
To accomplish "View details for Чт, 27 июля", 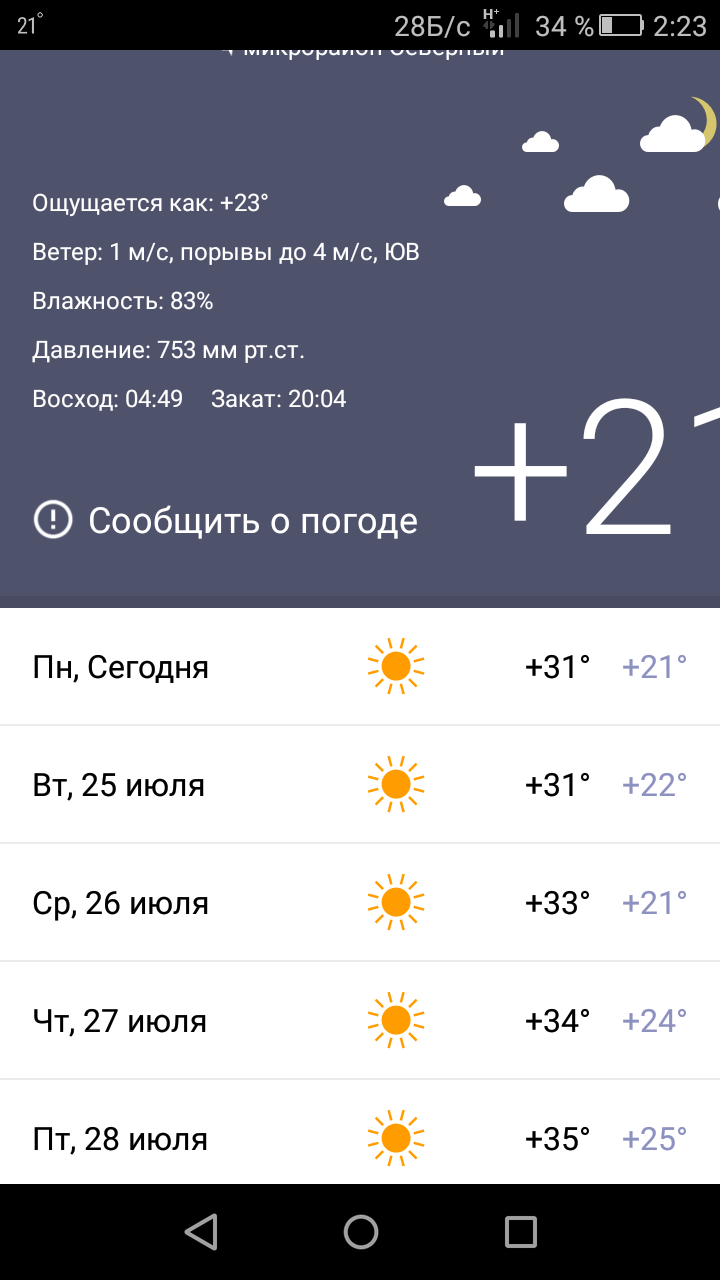I will pos(360,1021).
